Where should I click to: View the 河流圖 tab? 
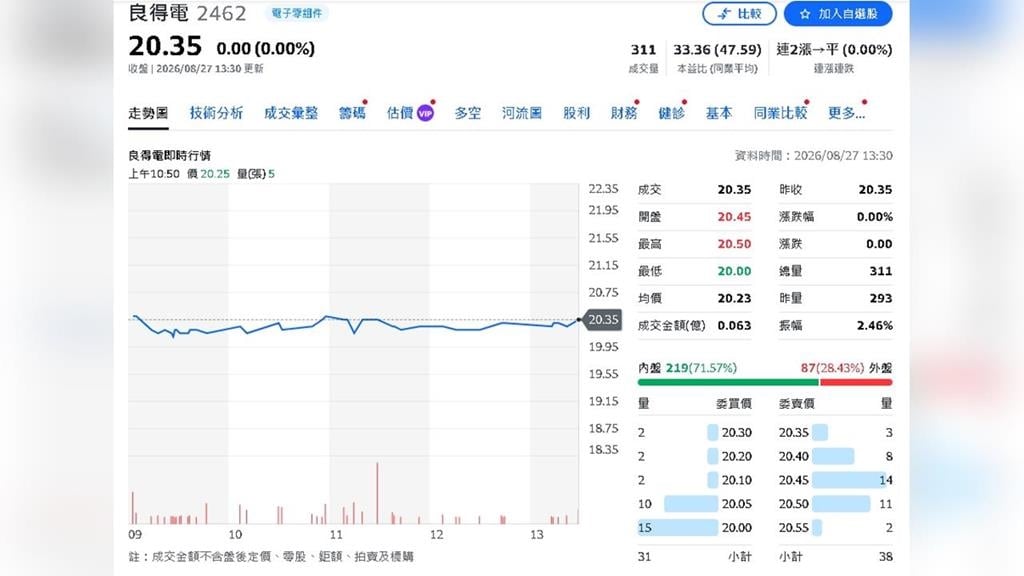522,113
